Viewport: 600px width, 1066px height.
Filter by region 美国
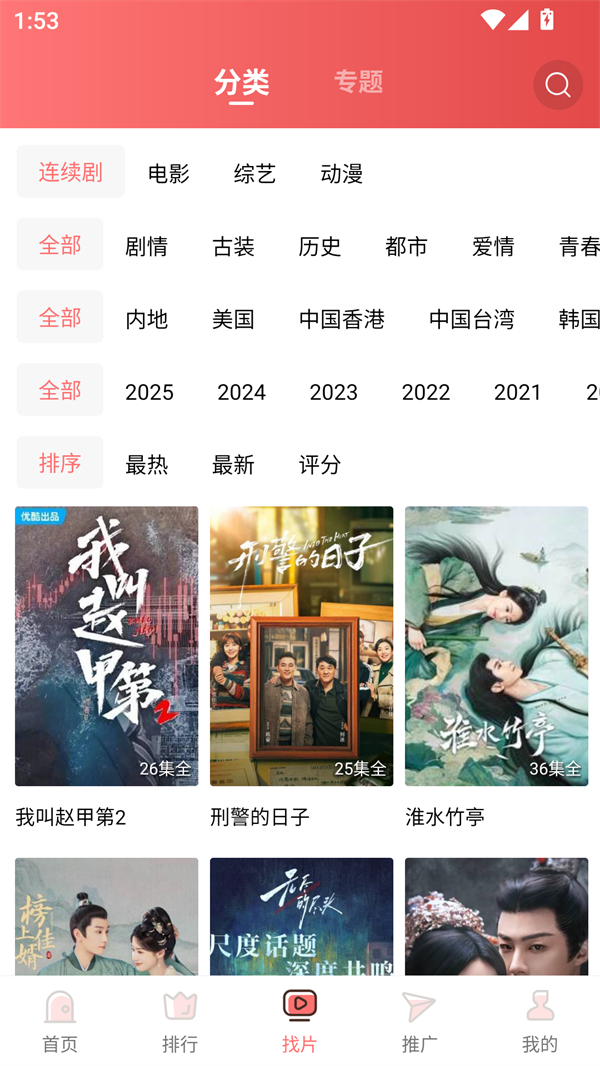pyautogui.click(x=233, y=319)
